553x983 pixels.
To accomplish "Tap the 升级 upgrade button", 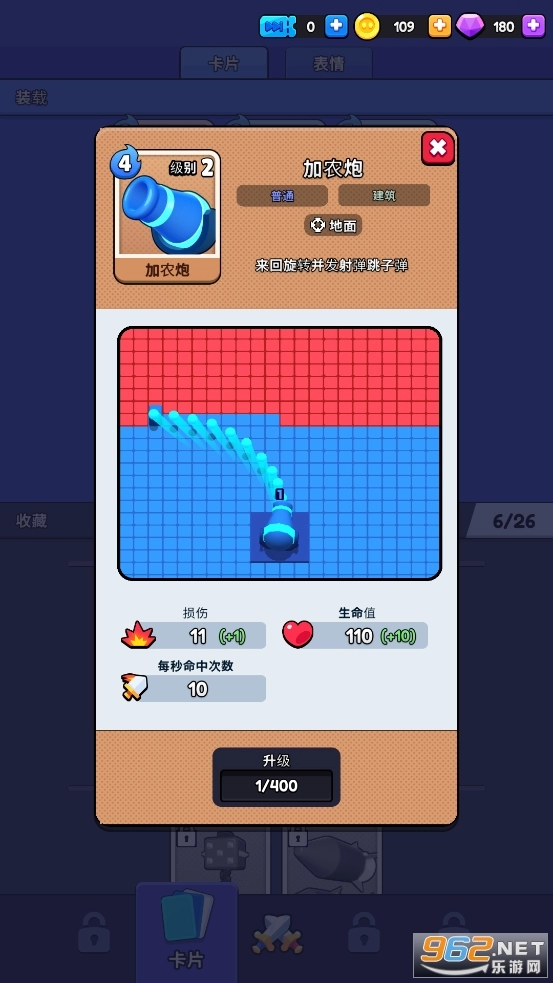I will tap(276, 777).
